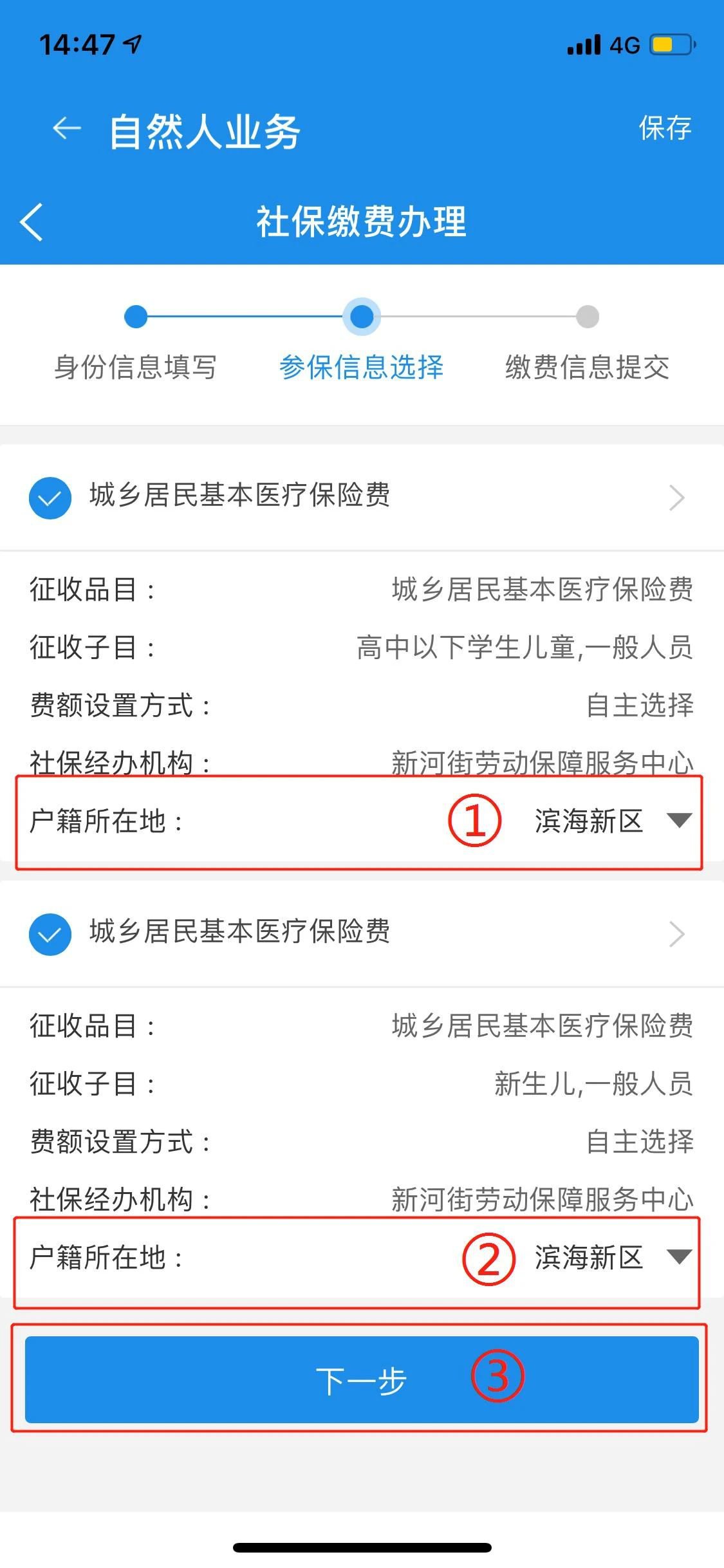Go back using the chevron beside 社保缴费办理
The height and width of the screenshot is (1568, 724).
coord(32,222)
